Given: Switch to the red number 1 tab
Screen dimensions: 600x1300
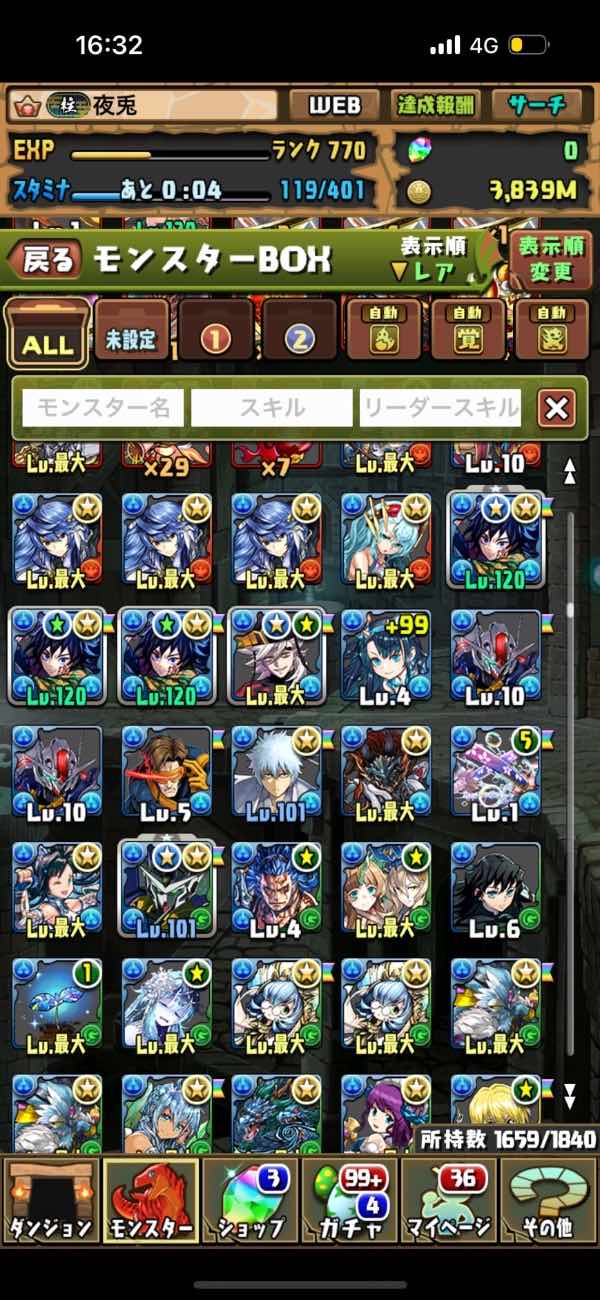Looking at the screenshot, I should (x=215, y=337).
